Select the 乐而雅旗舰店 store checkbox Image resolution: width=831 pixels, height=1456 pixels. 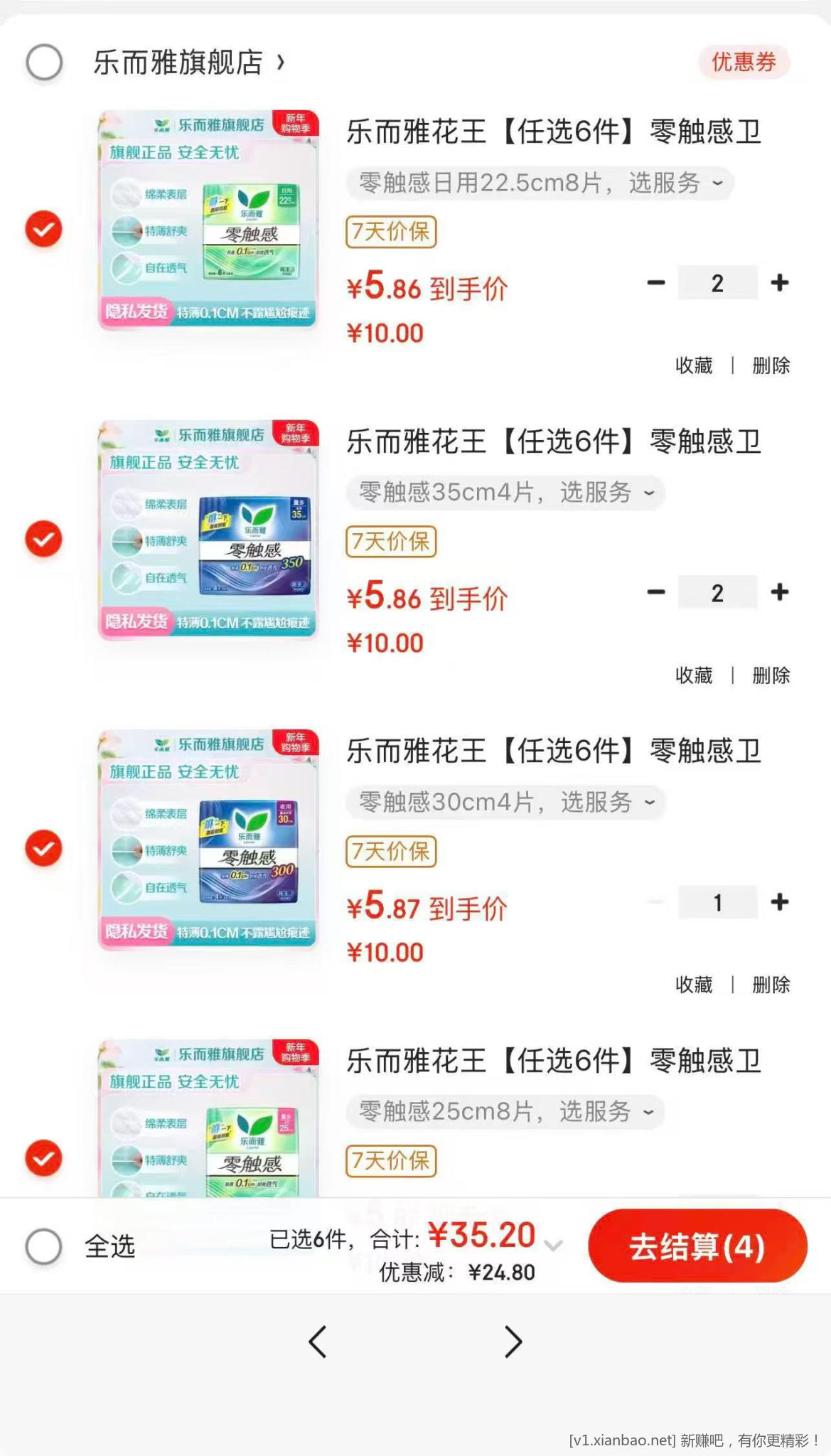[44, 63]
